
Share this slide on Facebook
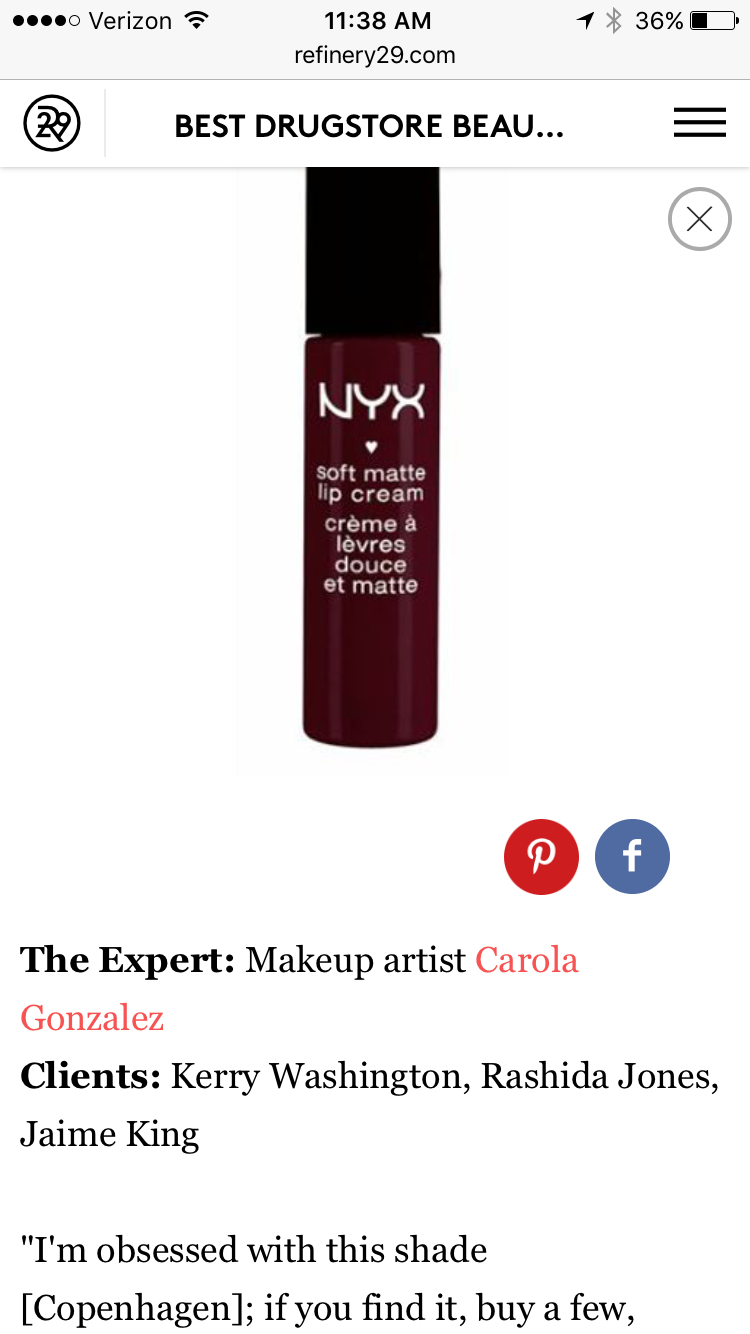point(632,857)
